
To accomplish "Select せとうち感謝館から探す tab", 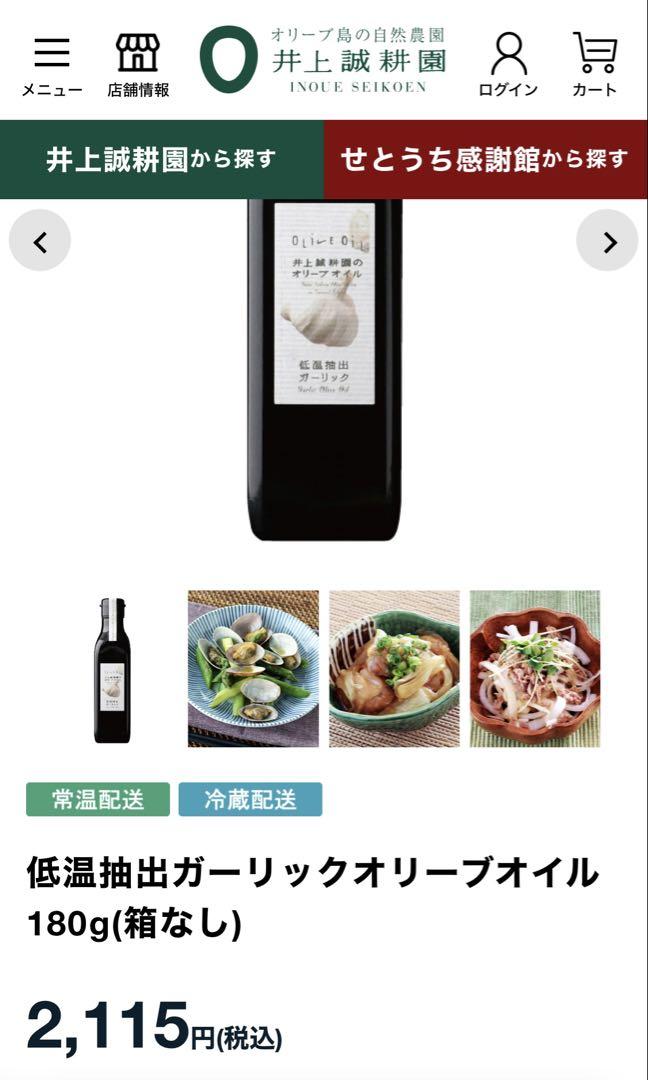I will coord(486,159).
